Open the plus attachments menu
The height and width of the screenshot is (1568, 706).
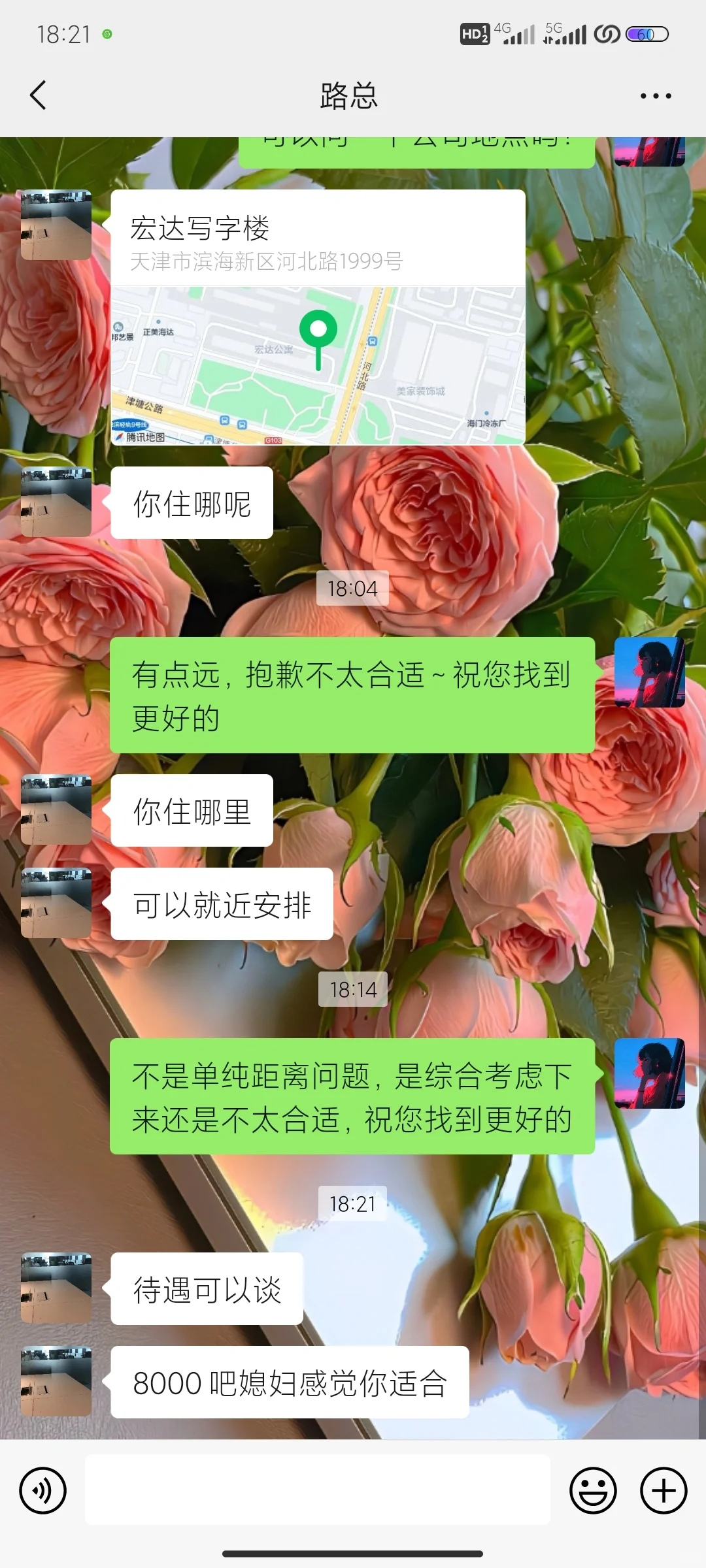pos(664,1491)
